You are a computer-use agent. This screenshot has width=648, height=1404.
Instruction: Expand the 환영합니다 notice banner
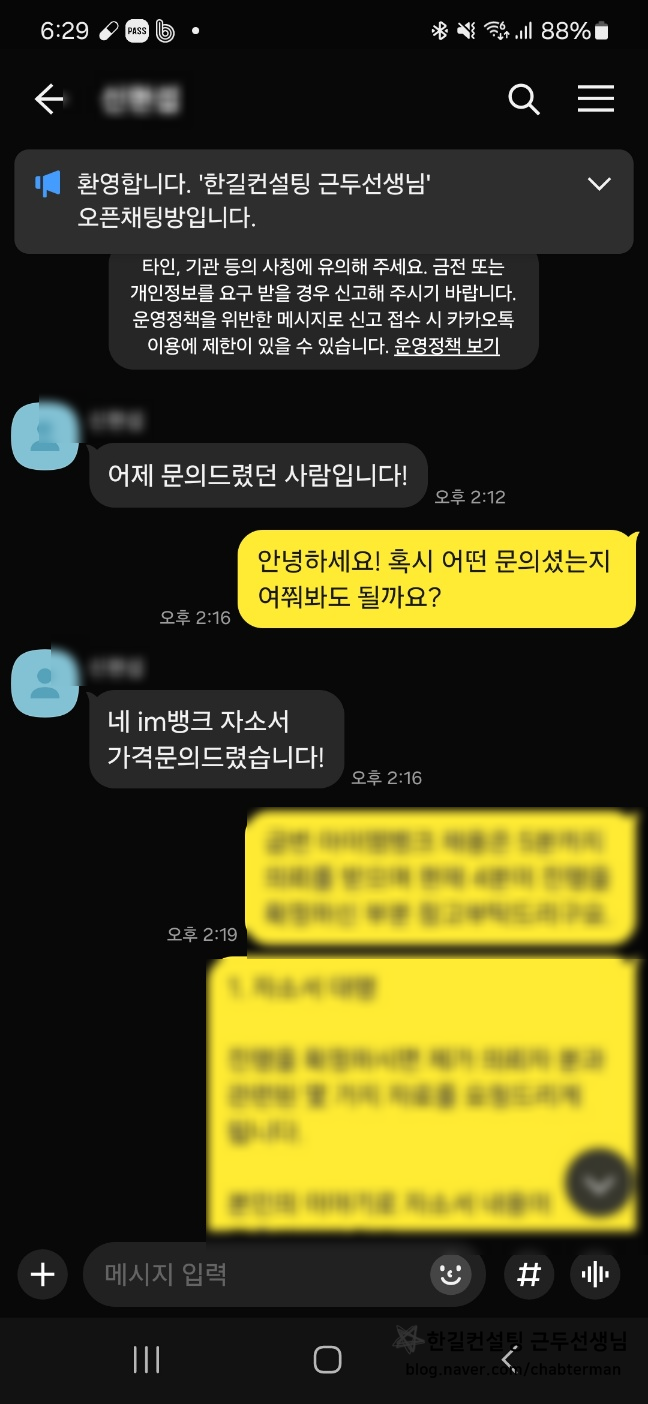599,184
